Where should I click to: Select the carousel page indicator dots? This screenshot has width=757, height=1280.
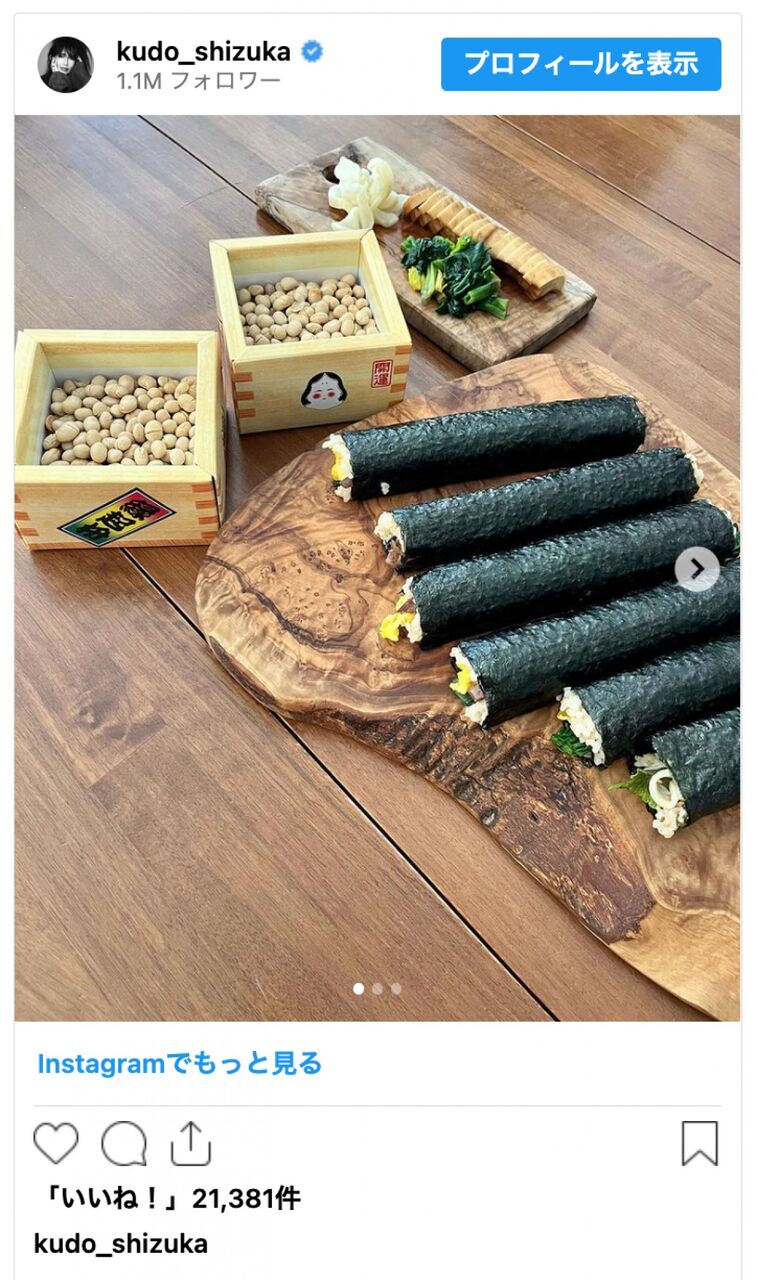tap(377, 988)
